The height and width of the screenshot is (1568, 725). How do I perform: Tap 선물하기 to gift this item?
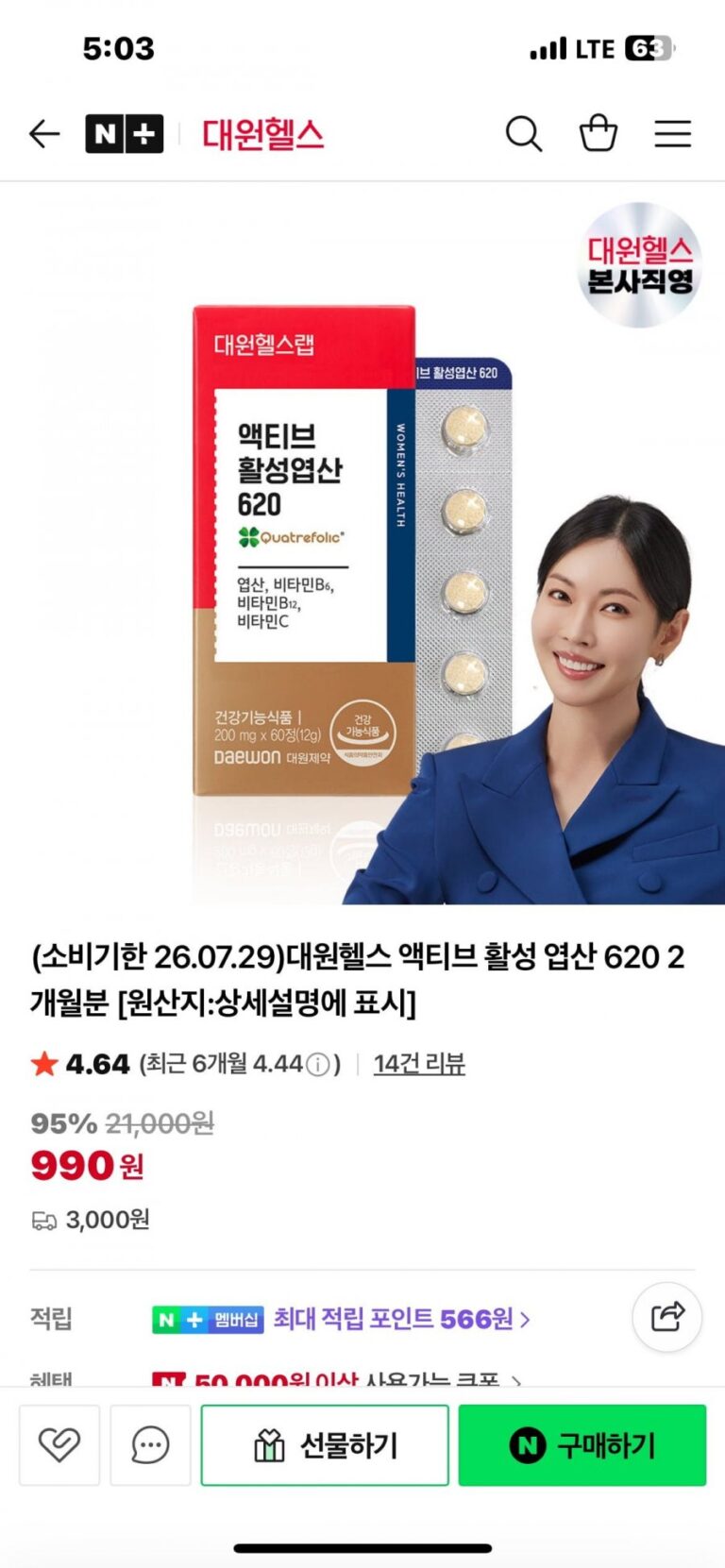pos(324,1444)
